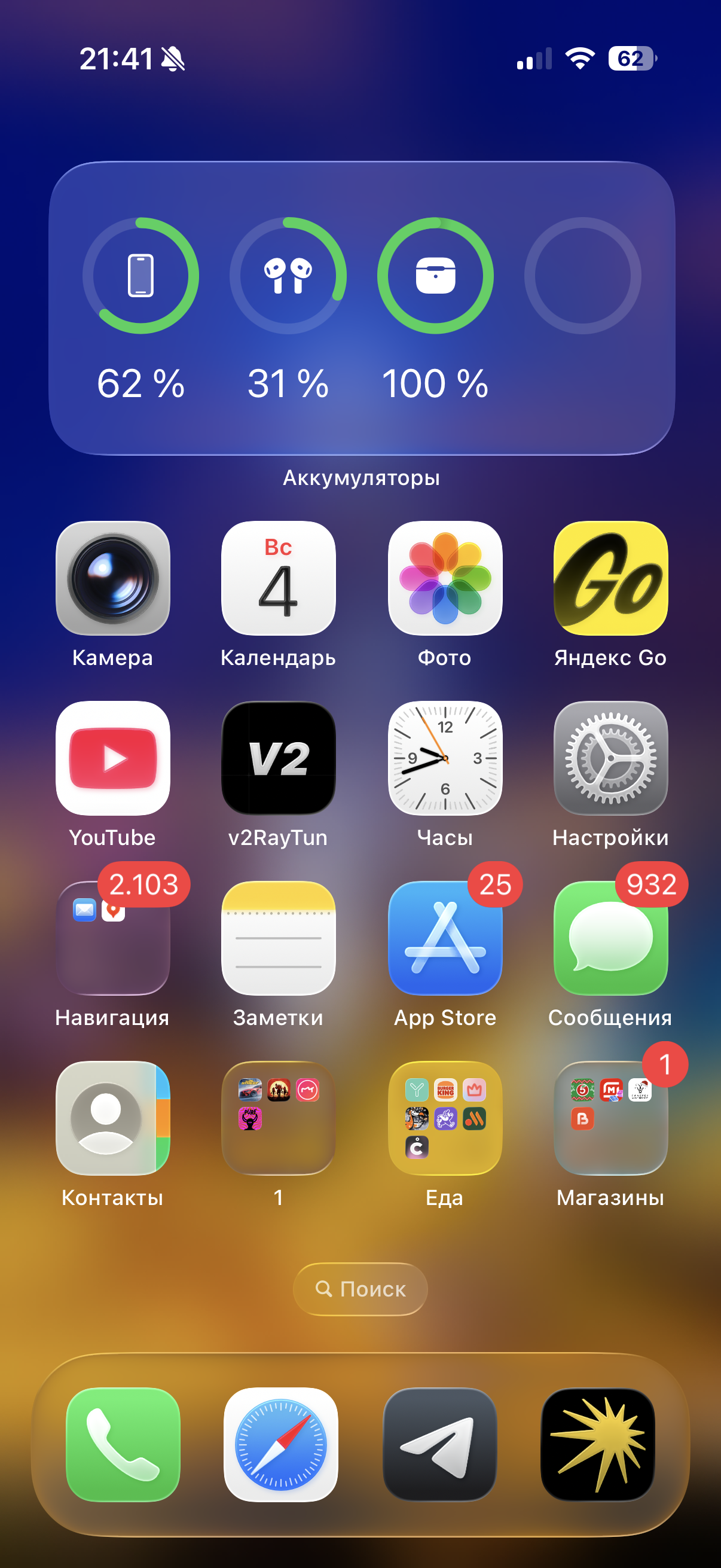The image size is (721, 1568).
Task: Expand the Магазины folder
Action: pos(610,1119)
